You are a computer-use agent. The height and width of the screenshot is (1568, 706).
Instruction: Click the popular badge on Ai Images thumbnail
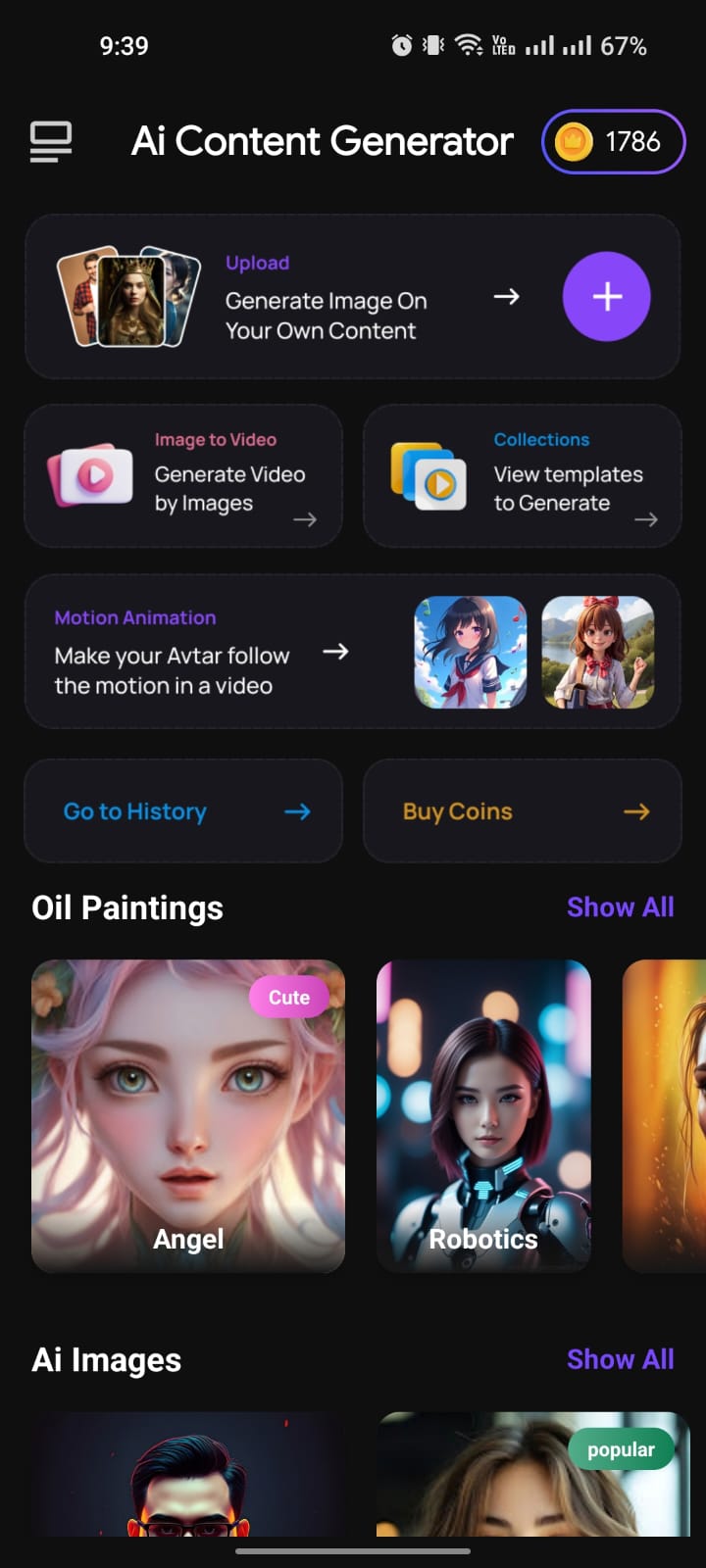(x=621, y=1448)
